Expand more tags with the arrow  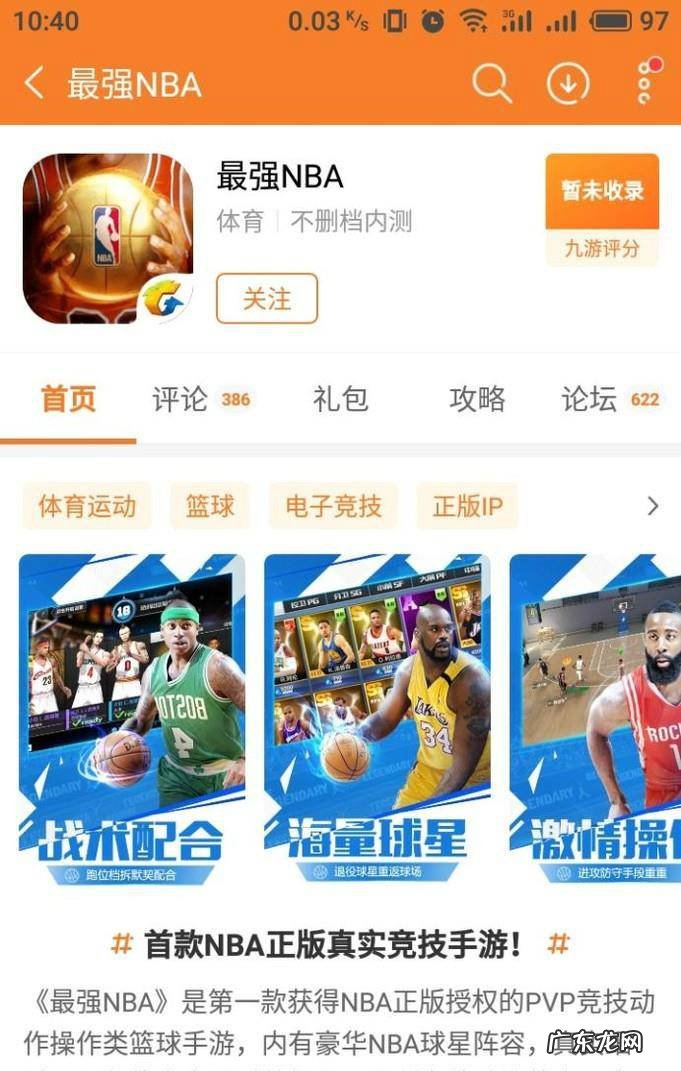click(x=652, y=506)
